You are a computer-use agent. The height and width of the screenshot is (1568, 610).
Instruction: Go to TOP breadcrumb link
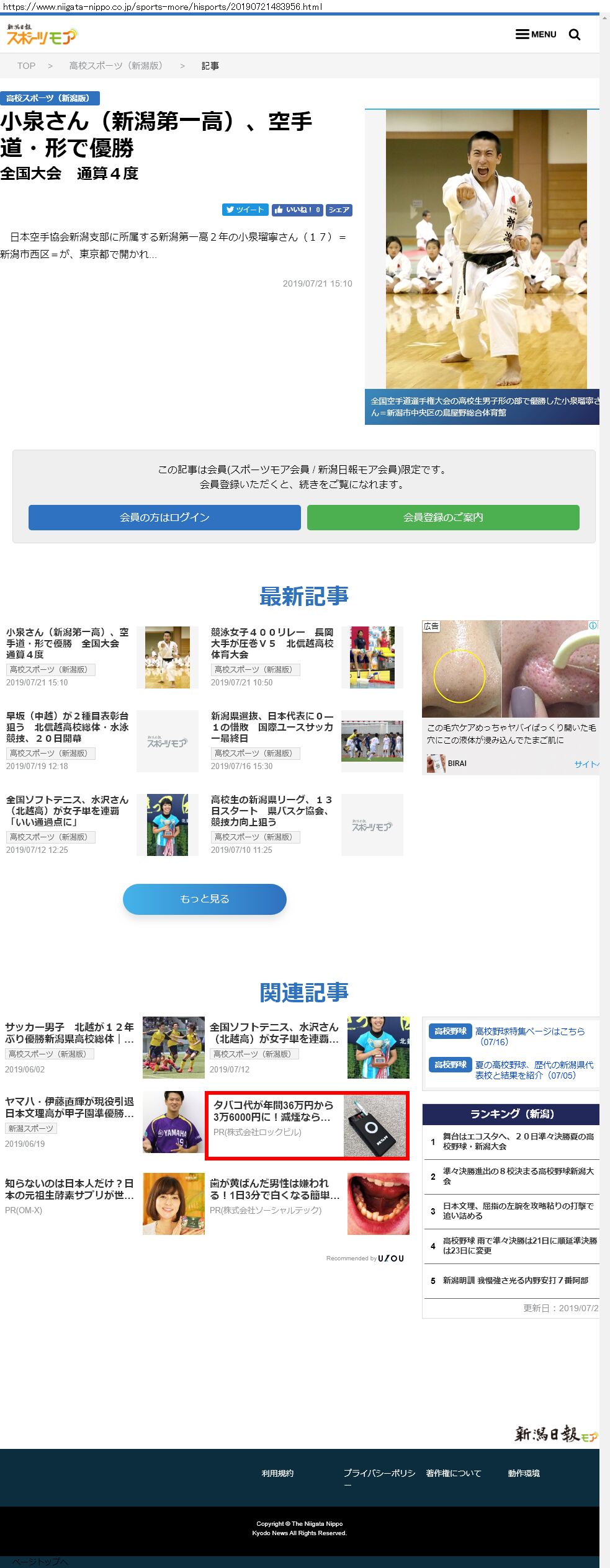pyautogui.click(x=26, y=66)
